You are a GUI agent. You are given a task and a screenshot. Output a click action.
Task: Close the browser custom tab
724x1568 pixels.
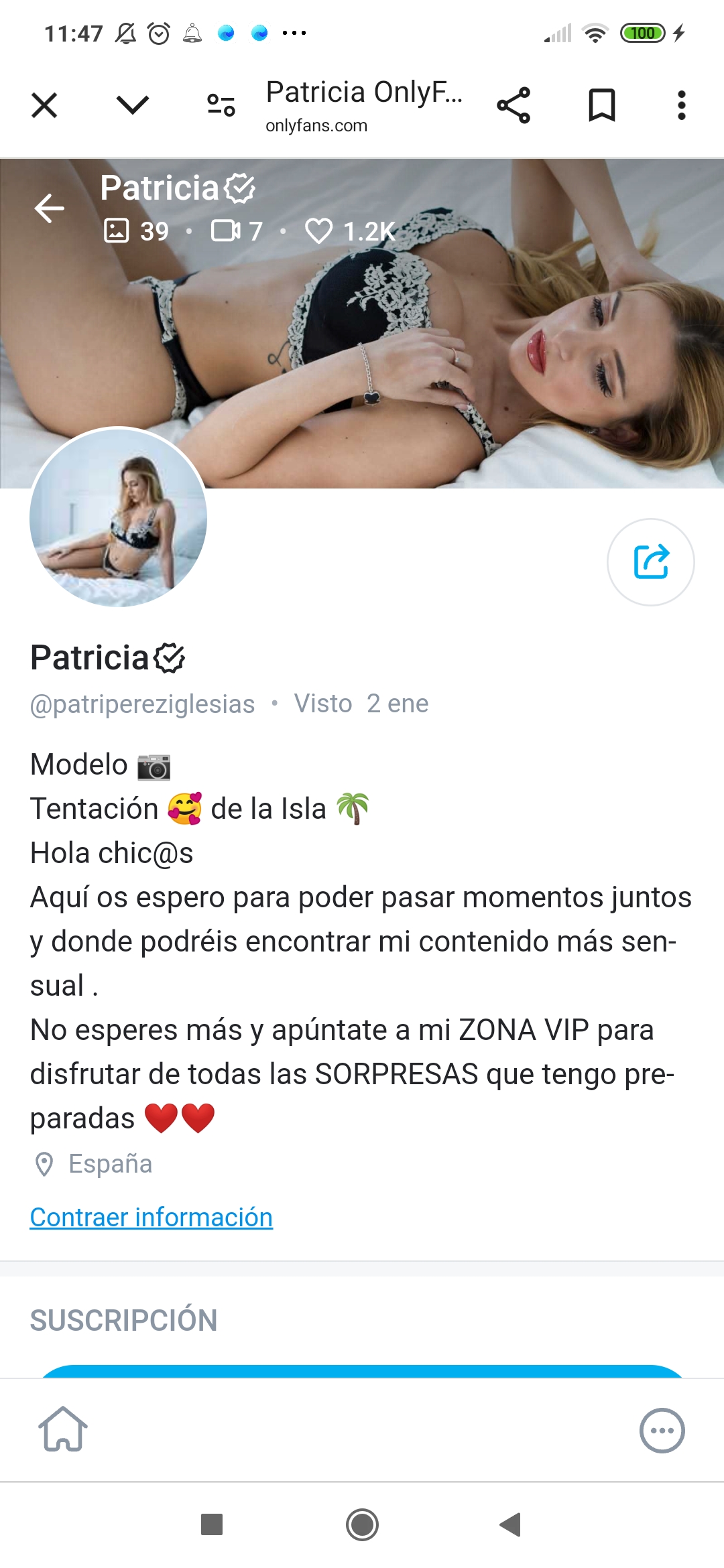pos(44,105)
